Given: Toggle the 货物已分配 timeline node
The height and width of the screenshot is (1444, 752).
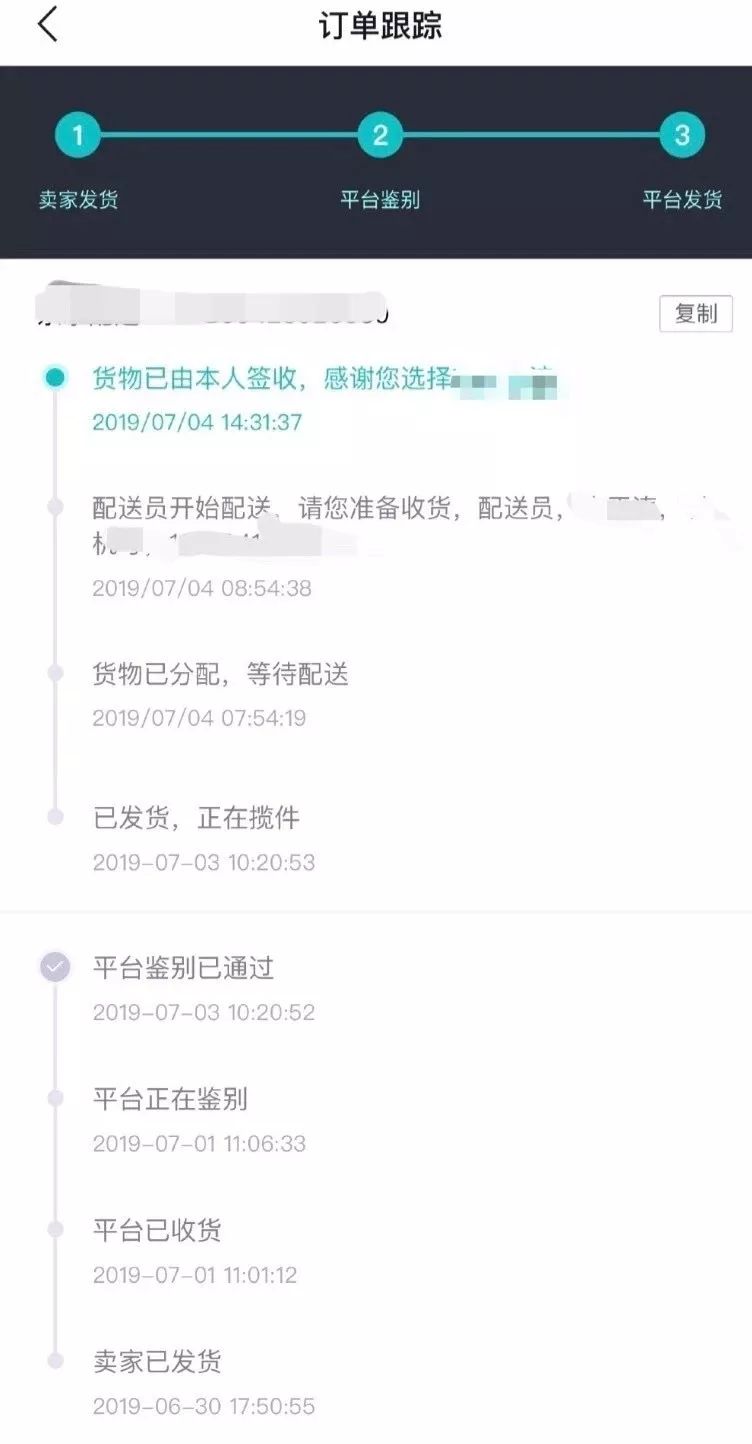Looking at the screenshot, I should (x=55, y=675).
